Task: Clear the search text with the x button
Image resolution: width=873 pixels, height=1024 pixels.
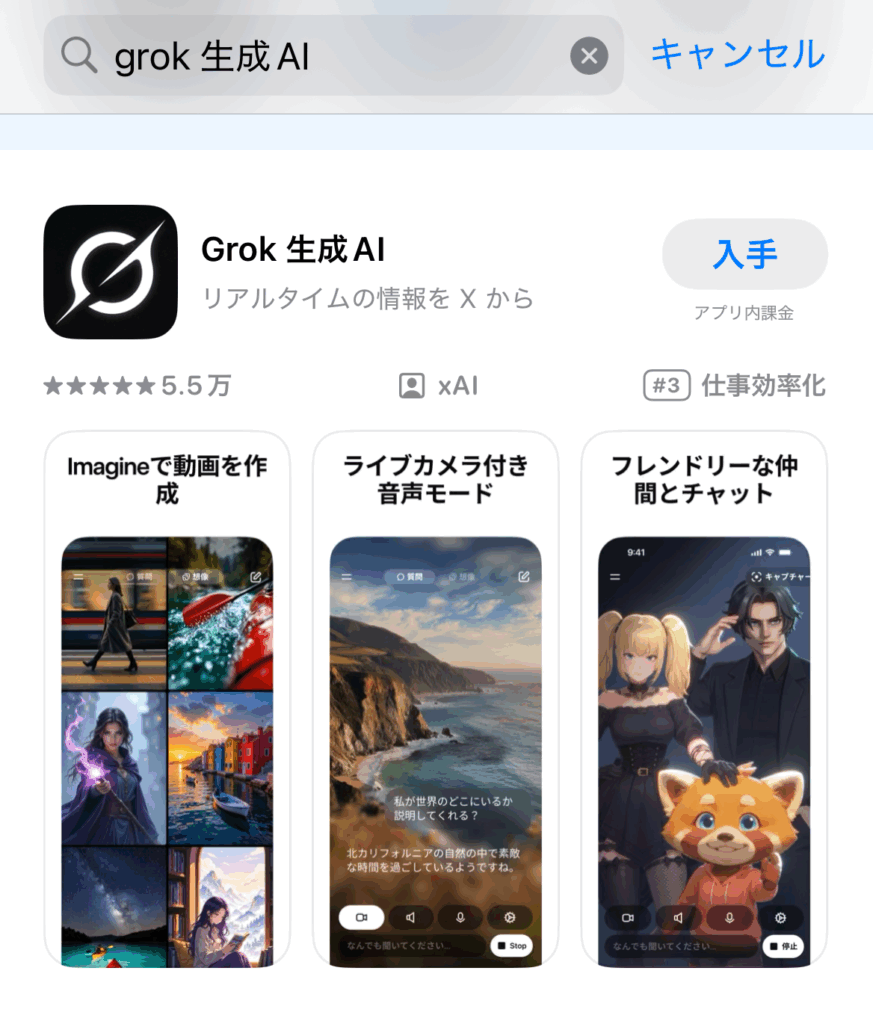Action: point(589,57)
